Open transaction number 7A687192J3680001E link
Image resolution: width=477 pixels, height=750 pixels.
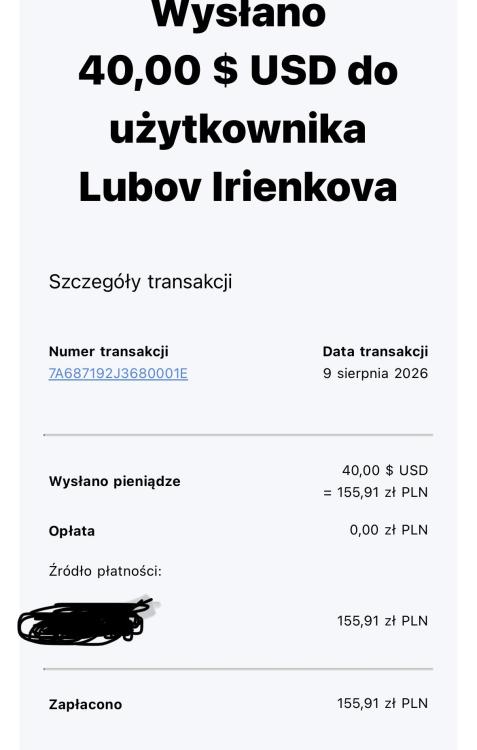tap(118, 374)
